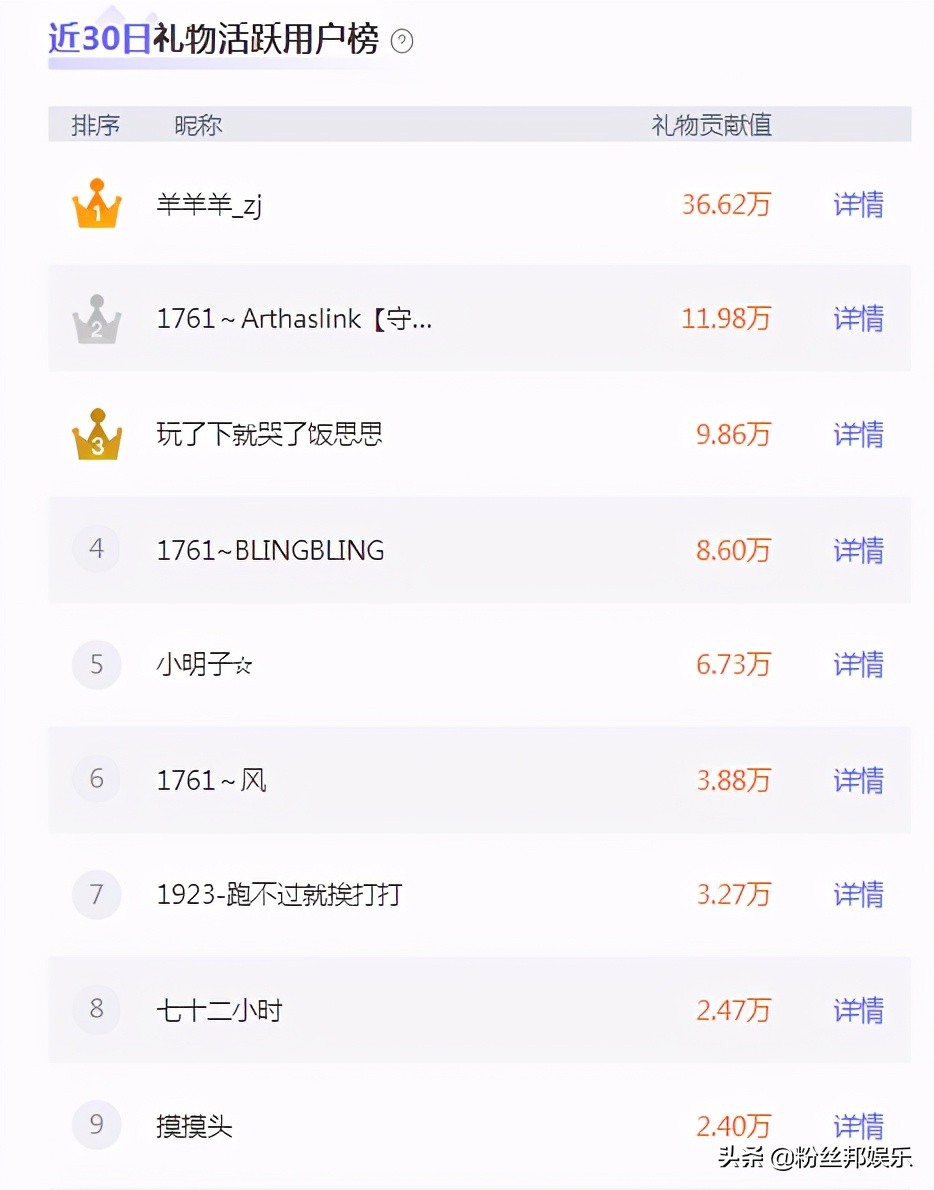Select the rank 3 crown icon
This screenshot has width=934, height=1190.
click(96, 433)
